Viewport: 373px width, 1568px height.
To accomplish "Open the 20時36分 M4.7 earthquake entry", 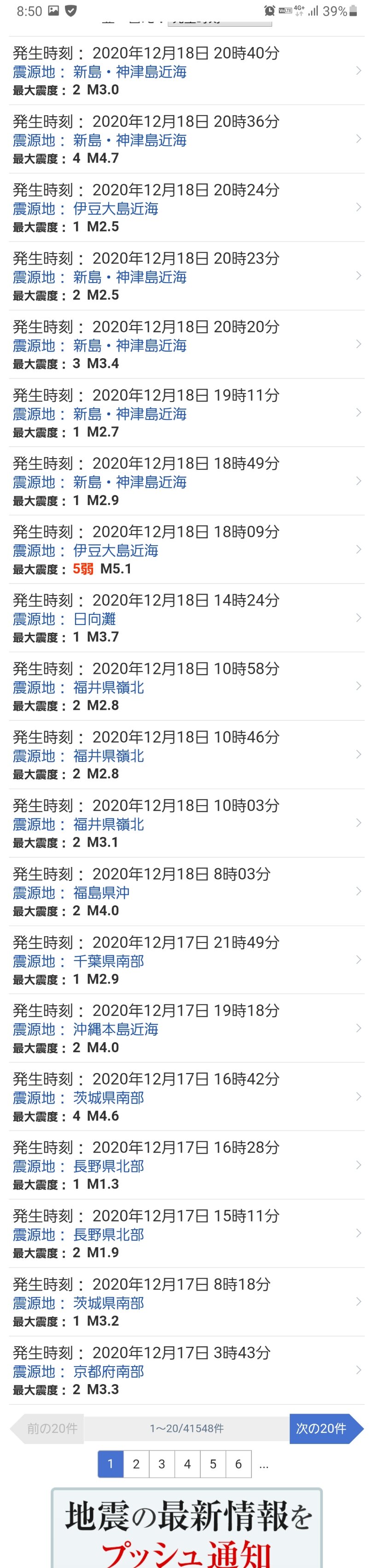I will tap(182, 140).
